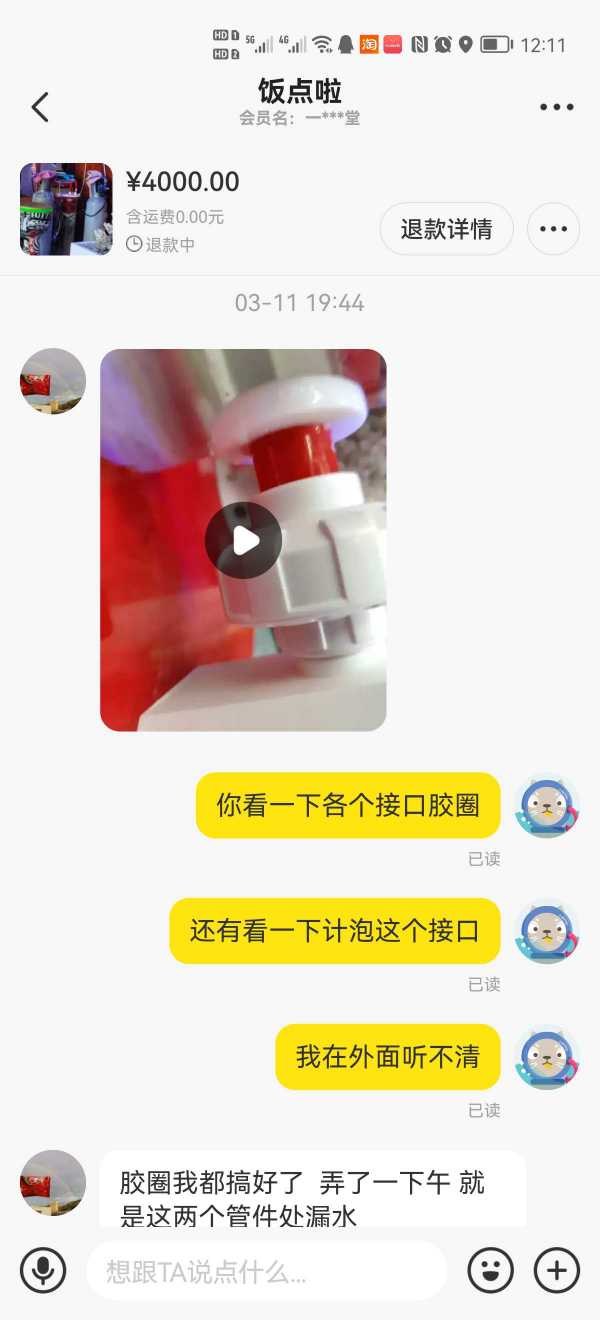Viewport: 600px width, 1320px height.
Task: Switch to voice message input
Action: (x=43, y=1271)
